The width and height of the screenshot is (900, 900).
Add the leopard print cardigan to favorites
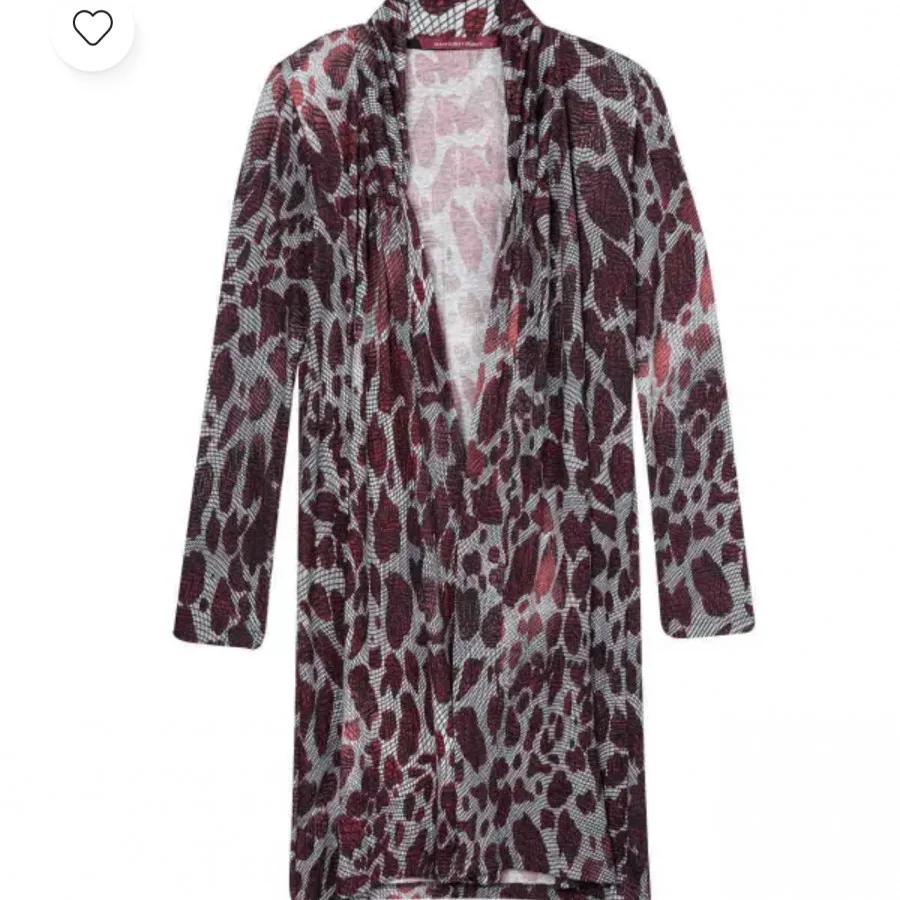[x=92, y=29]
